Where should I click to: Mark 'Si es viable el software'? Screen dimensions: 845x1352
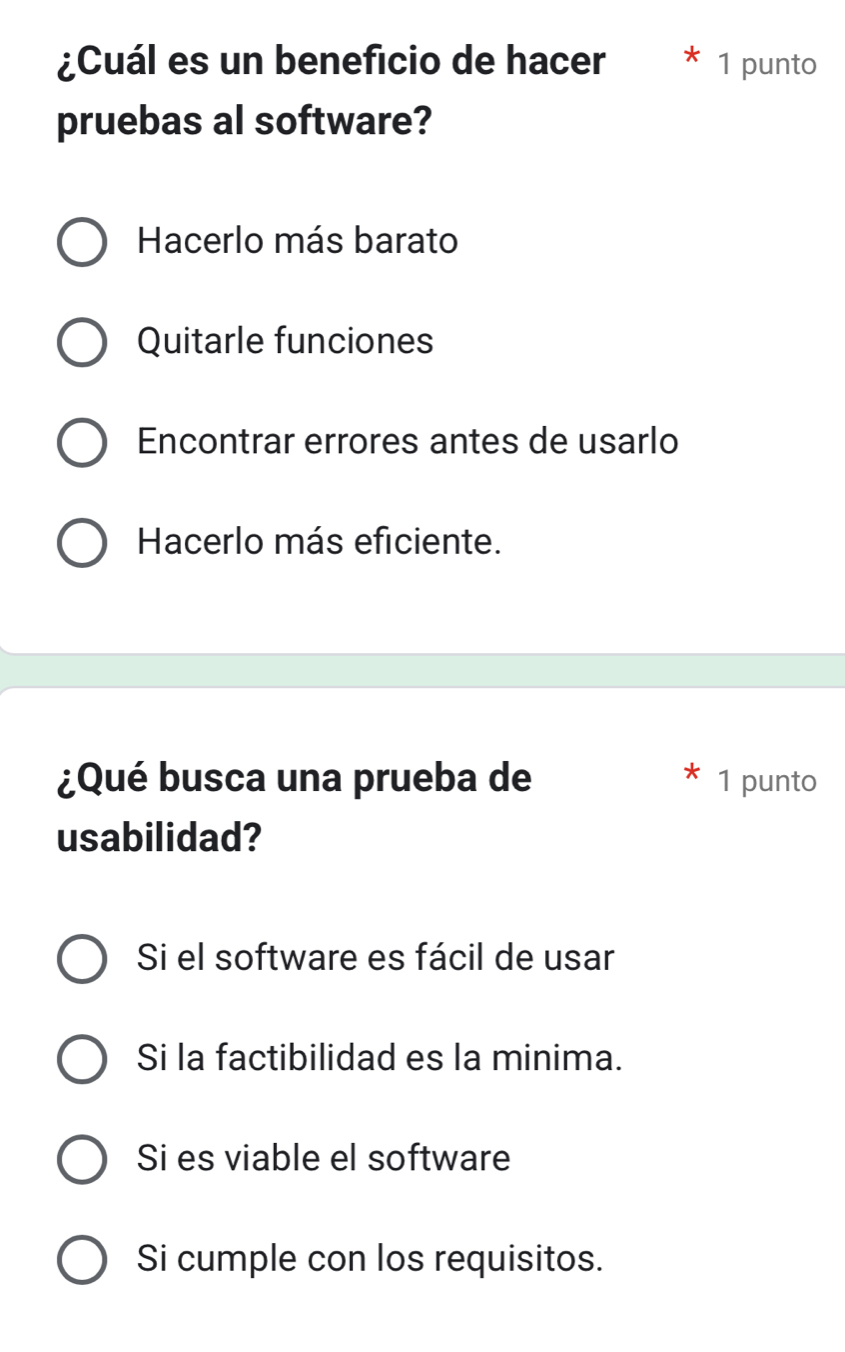point(82,1160)
